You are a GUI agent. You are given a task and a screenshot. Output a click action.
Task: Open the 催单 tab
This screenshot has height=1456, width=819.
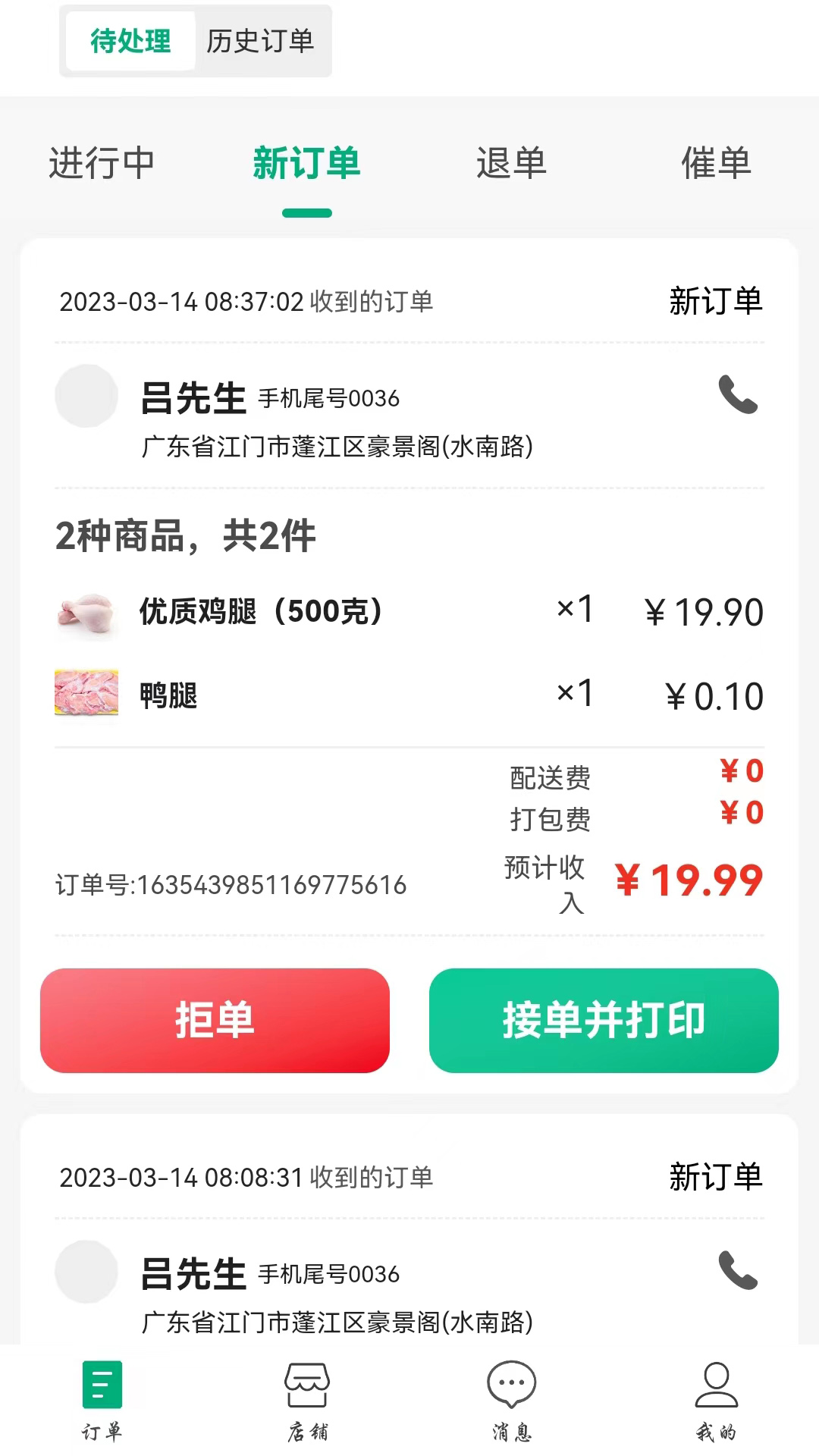point(716,163)
